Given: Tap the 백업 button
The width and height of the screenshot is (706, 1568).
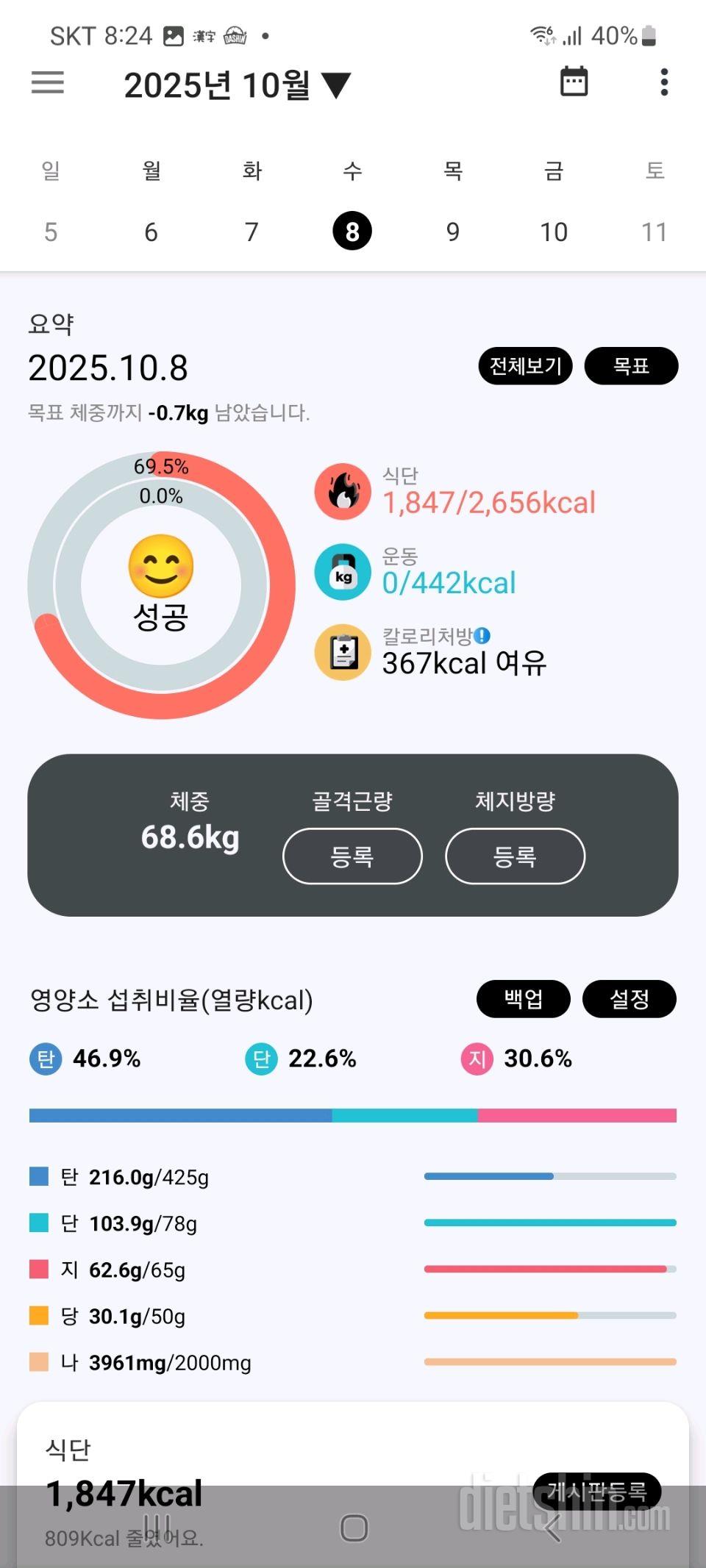Looking at the screenshot, I should tap(523, 999).
